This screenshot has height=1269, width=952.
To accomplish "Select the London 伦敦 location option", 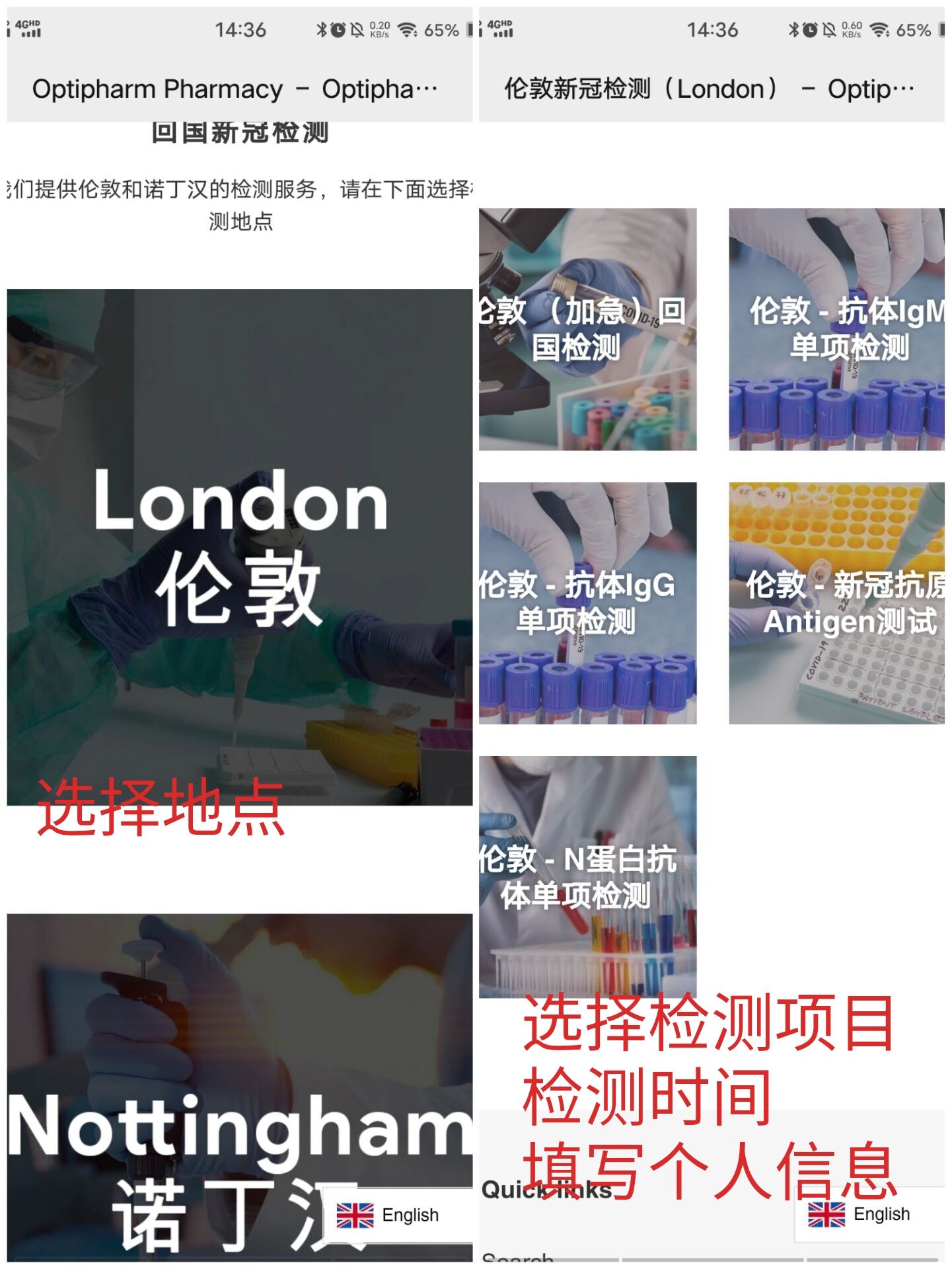I will click(238, 549).
